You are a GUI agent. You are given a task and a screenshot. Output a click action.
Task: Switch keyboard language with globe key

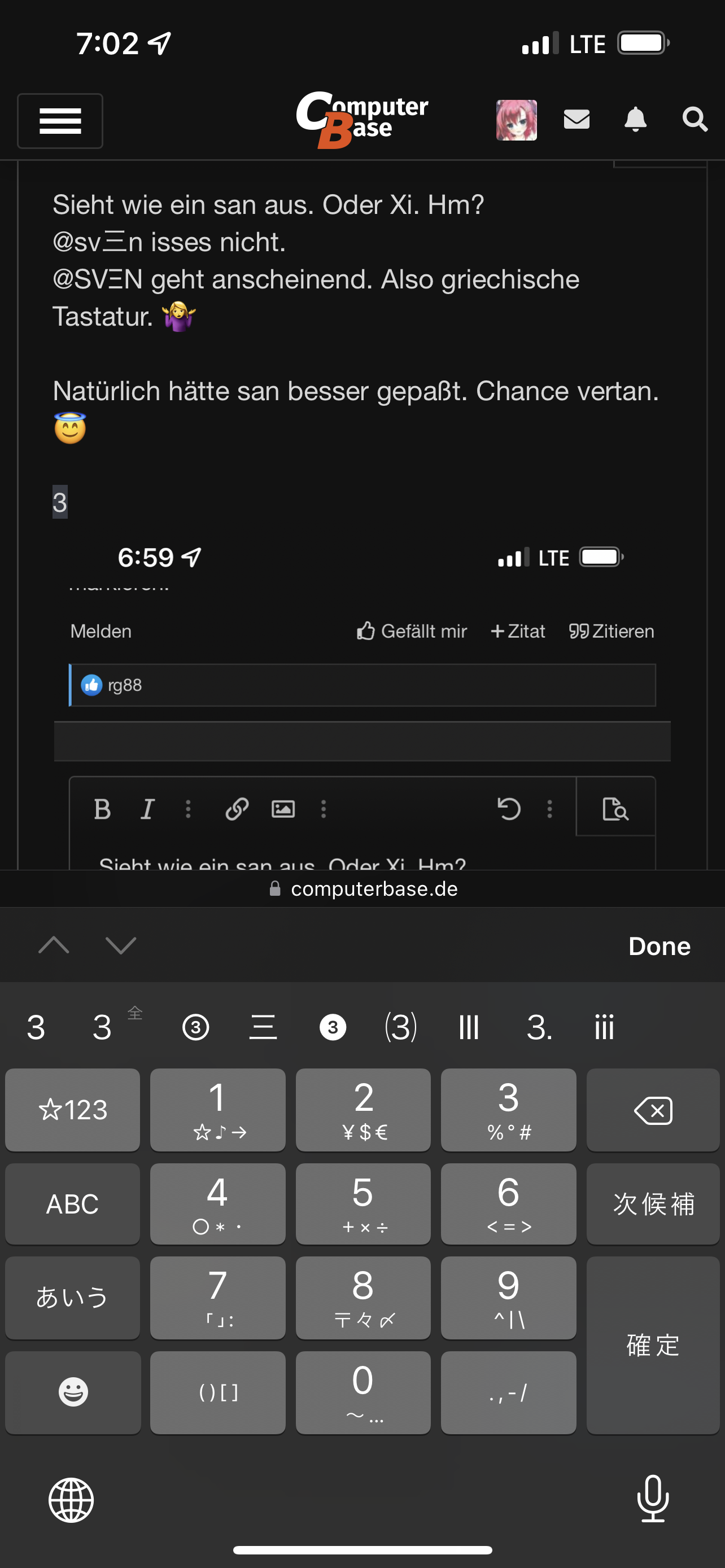[71, 1500]
